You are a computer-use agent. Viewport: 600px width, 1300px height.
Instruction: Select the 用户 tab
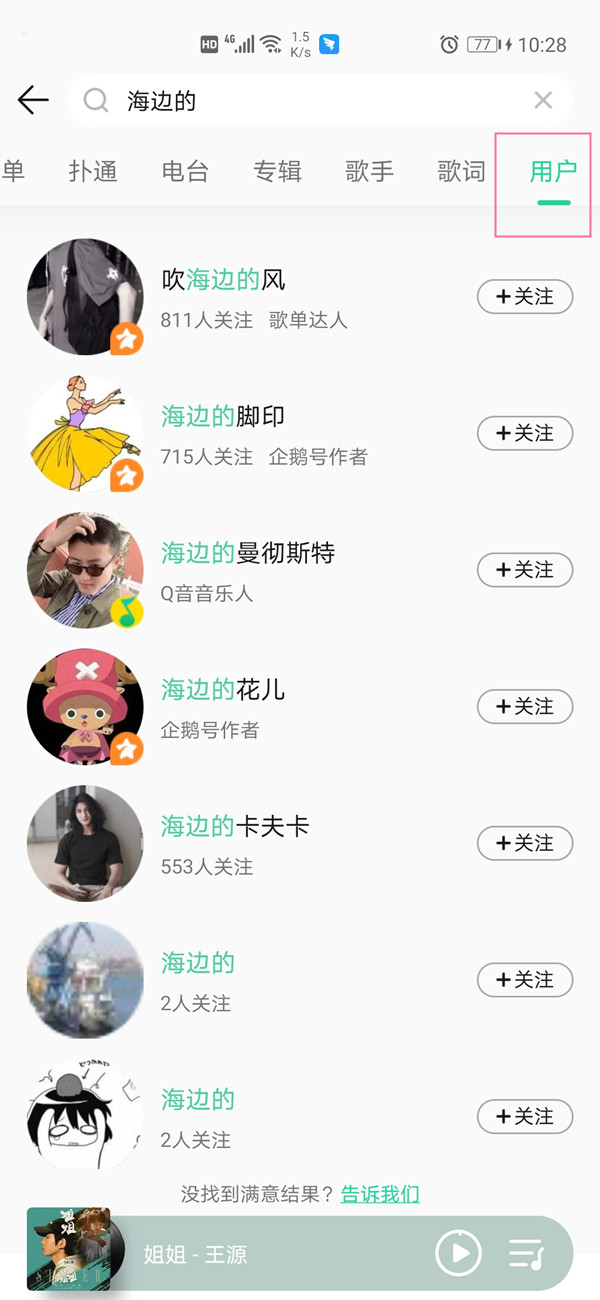click(x=553, y=172)
